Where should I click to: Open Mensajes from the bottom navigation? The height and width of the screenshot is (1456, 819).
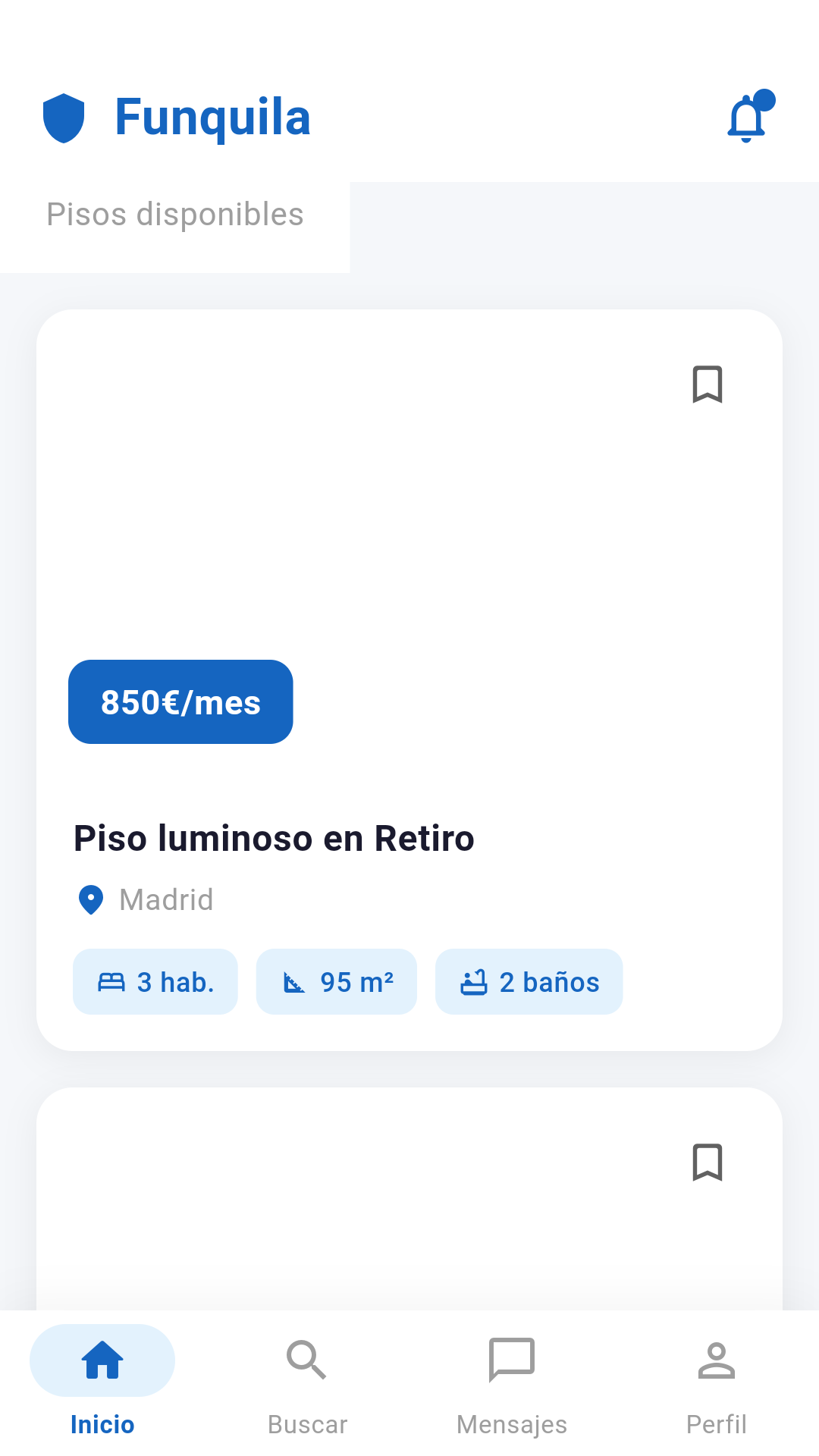point(511,1380)
